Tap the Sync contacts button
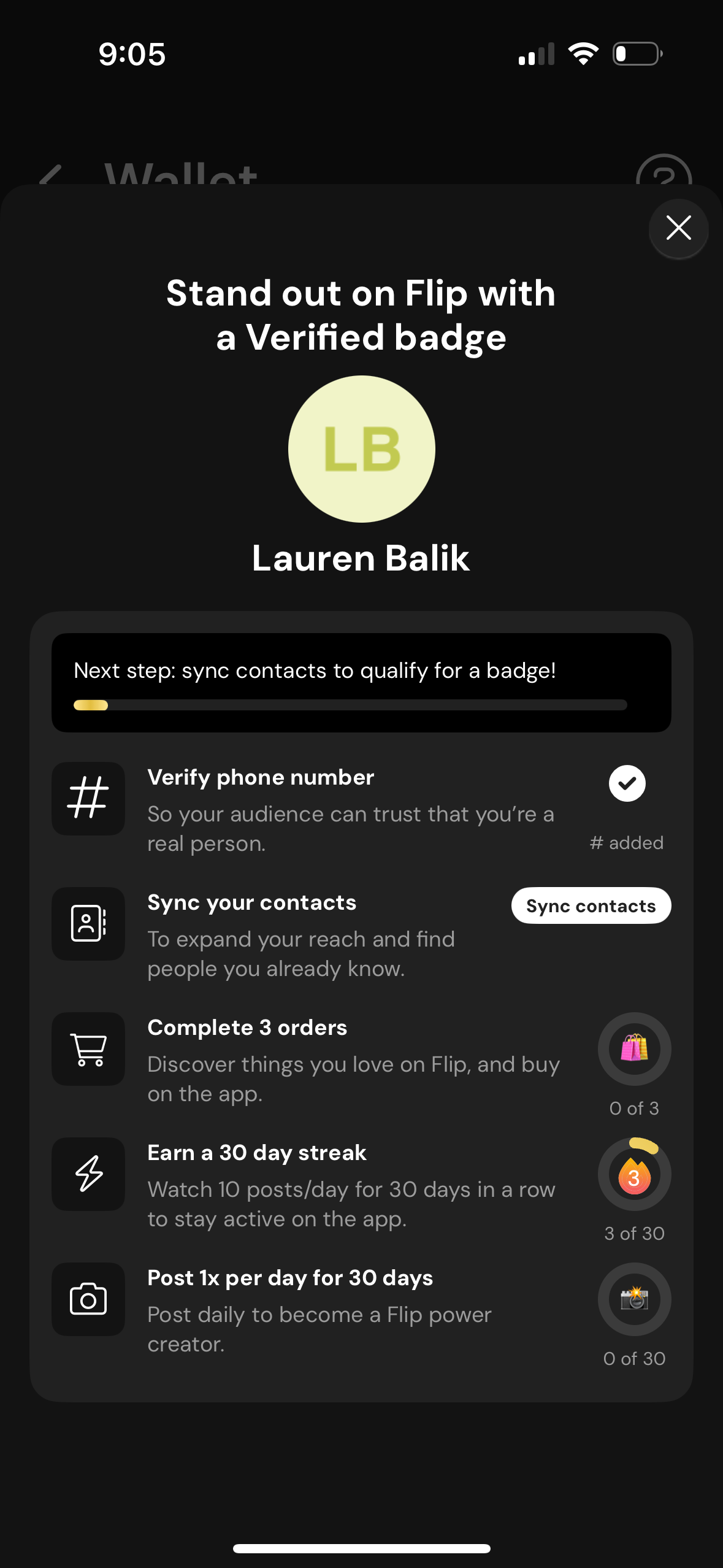This screenshot has height=1568, width=723. tap(591, 905)
